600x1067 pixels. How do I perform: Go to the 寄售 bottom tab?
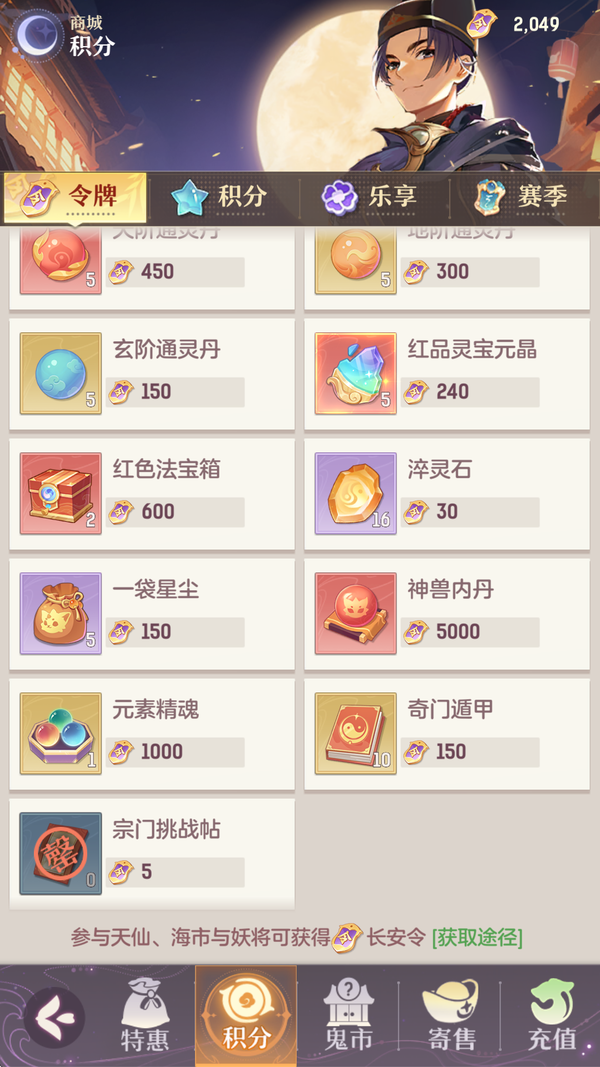[451, 1015]
